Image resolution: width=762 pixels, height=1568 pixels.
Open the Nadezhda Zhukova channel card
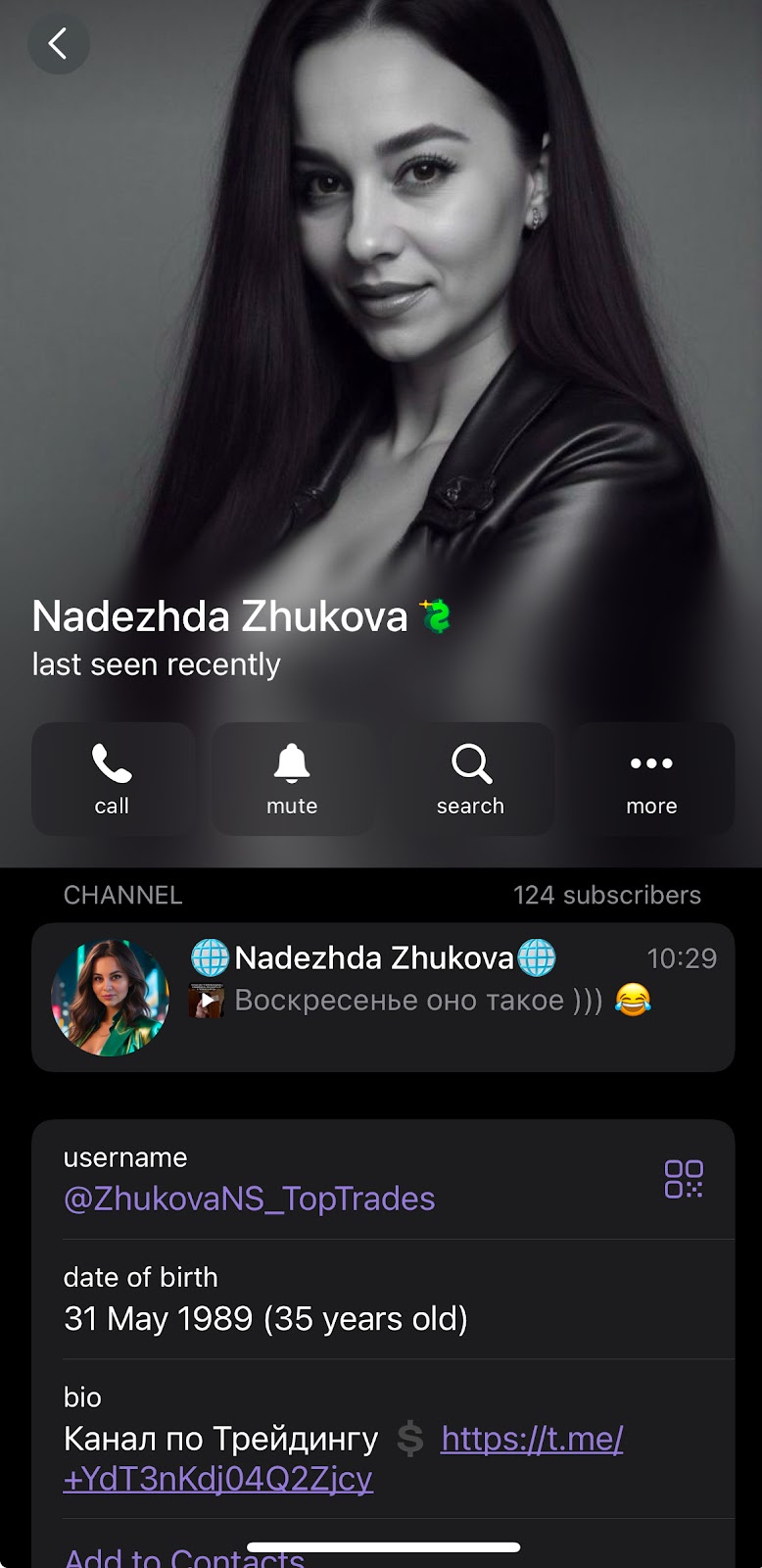(382, 997)
